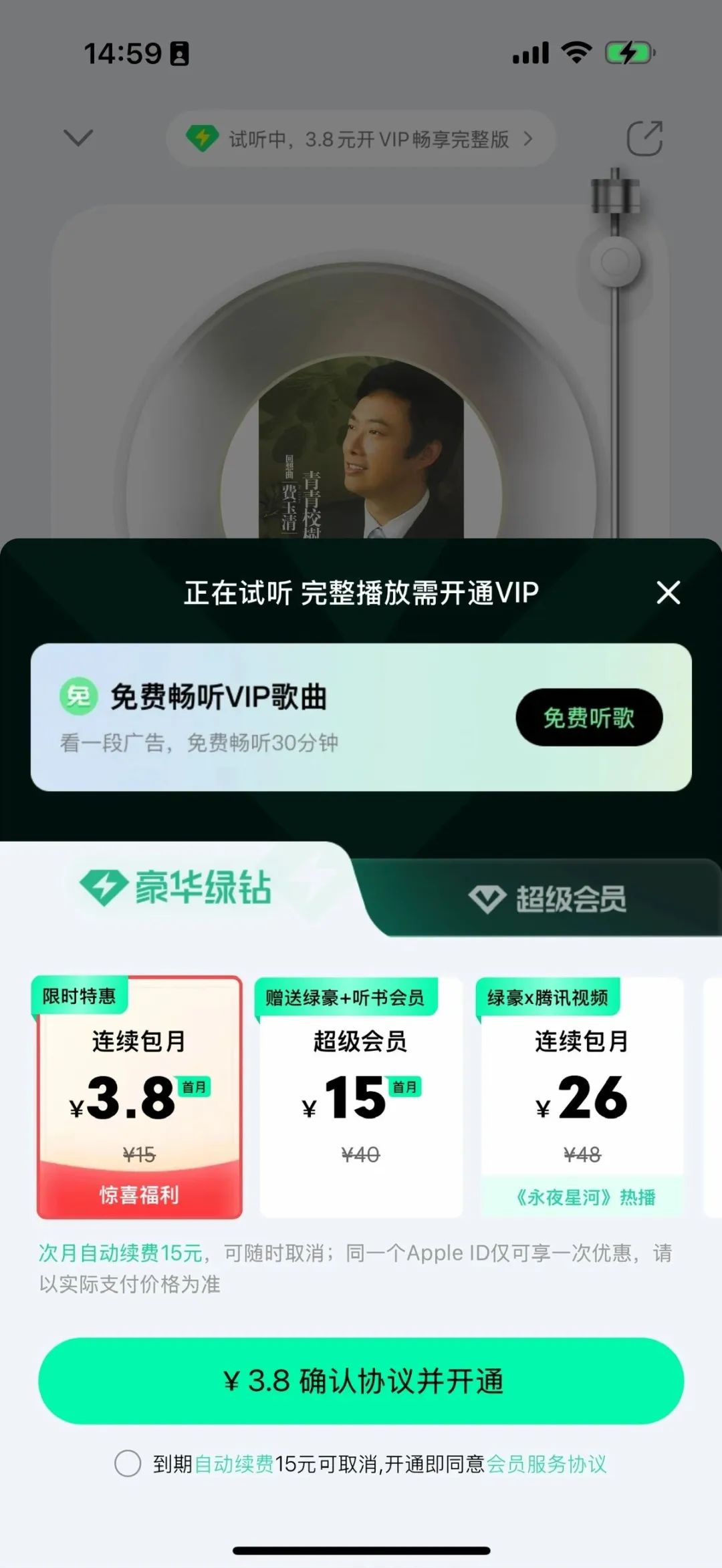
Task: Choose the ¥26 绿豪x腾讯视频 plan
Action: (582, 1098)
